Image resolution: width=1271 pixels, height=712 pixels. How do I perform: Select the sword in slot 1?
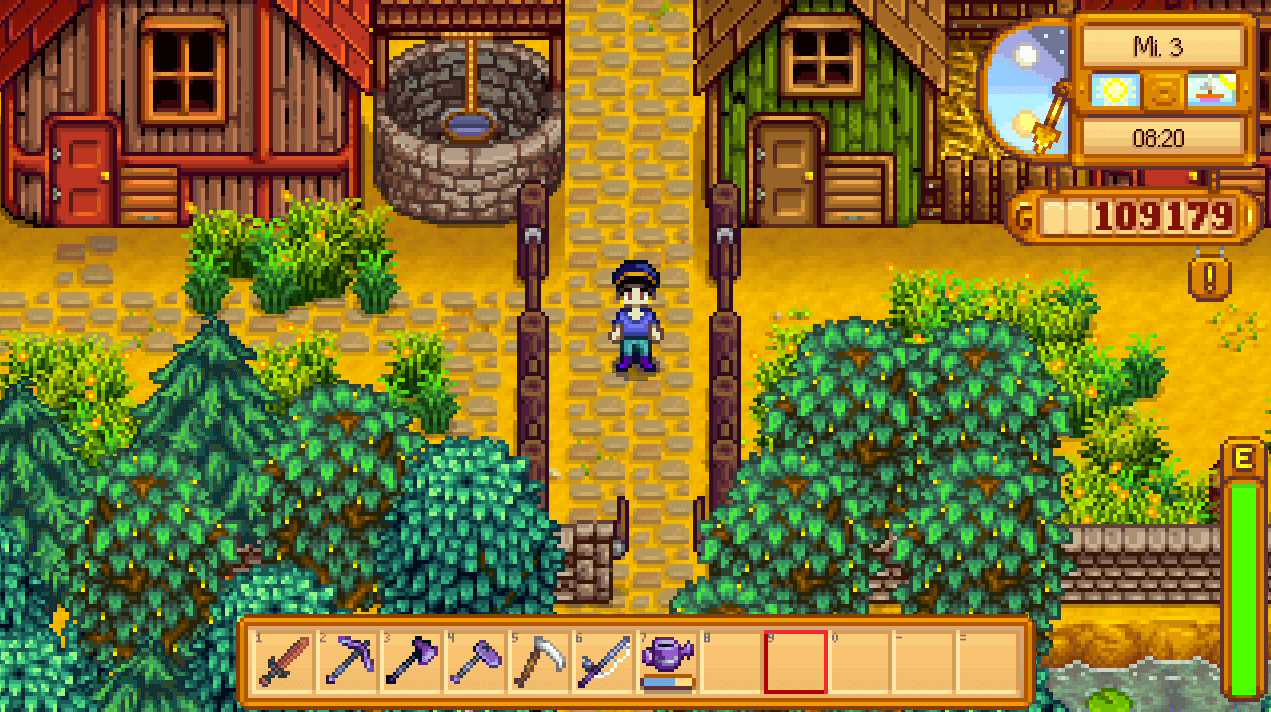pos(284,661)
